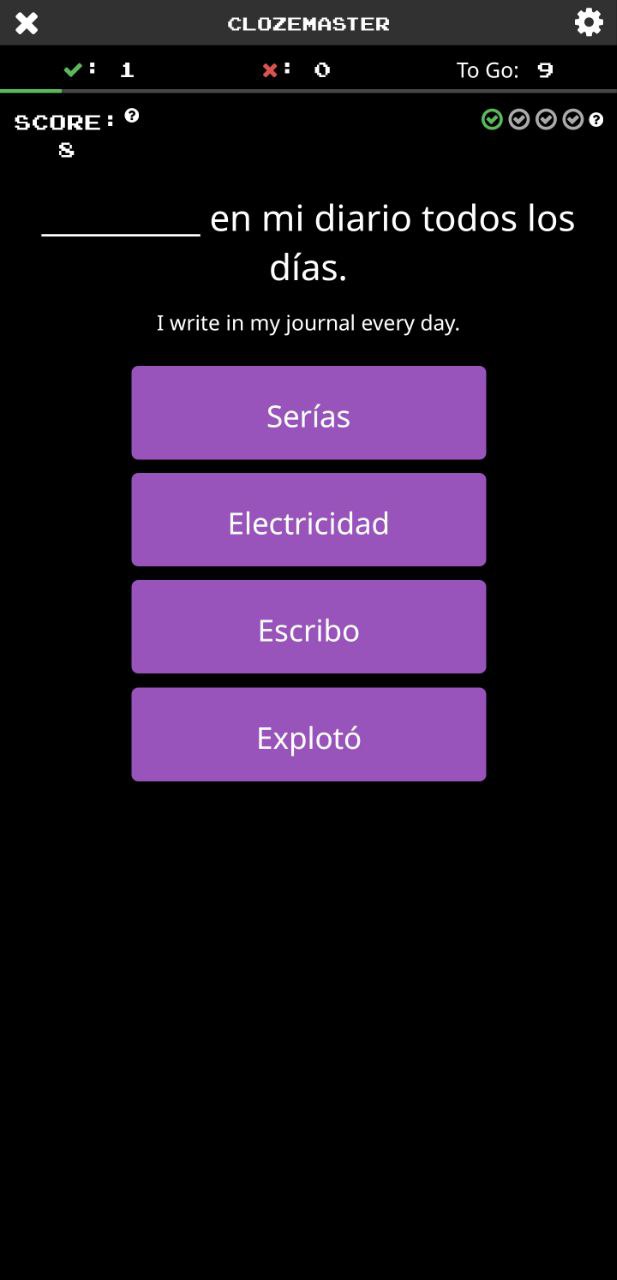The height and width of the screenshot is (1280, 617).
Task: Select the answer Serías
Action: pos(308,413)
